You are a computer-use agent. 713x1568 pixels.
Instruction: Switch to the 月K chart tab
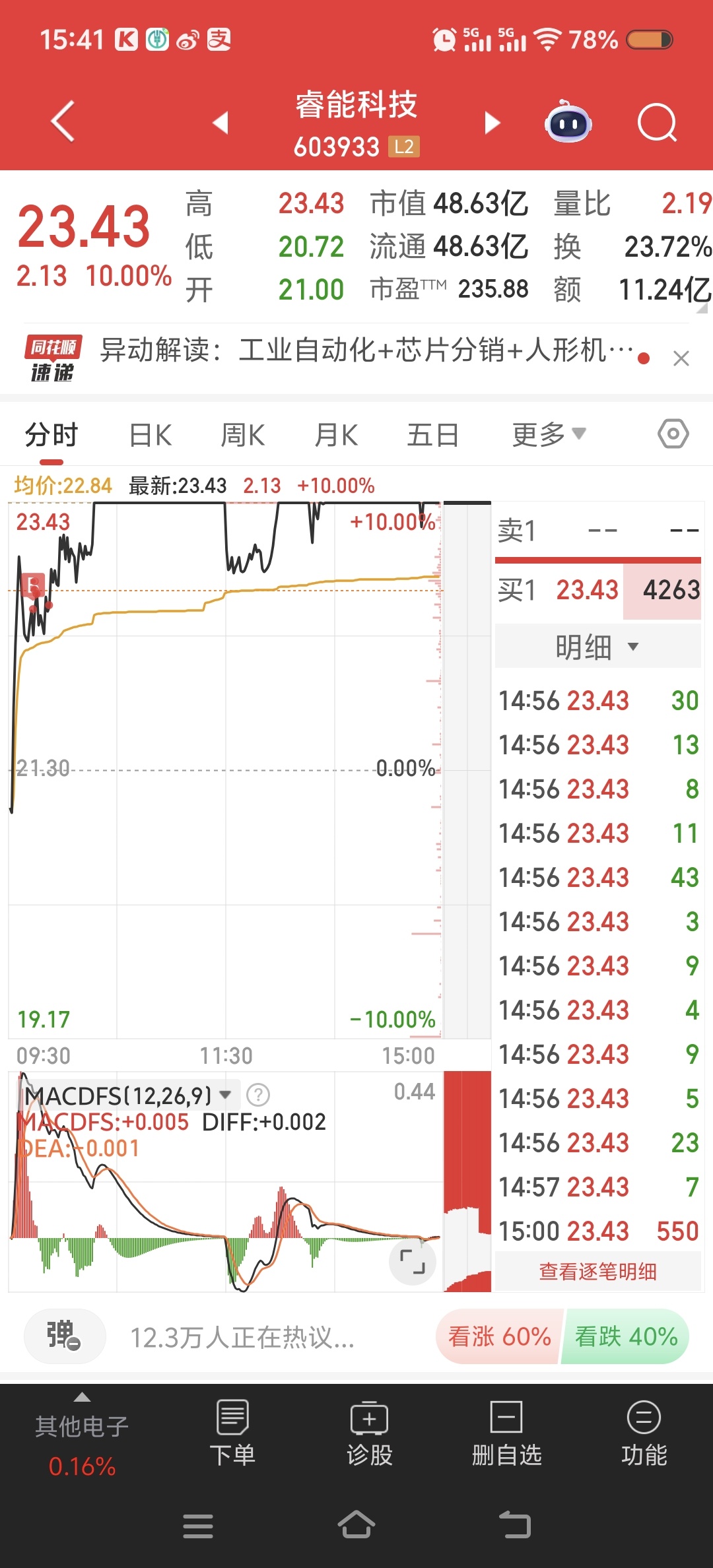point(336,436)
